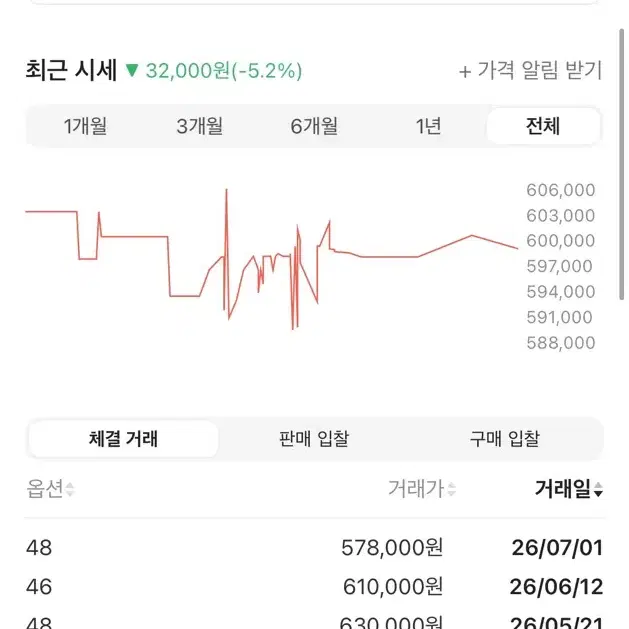
Task: Select the 전체 period tab
Action: tap(543, 126)
